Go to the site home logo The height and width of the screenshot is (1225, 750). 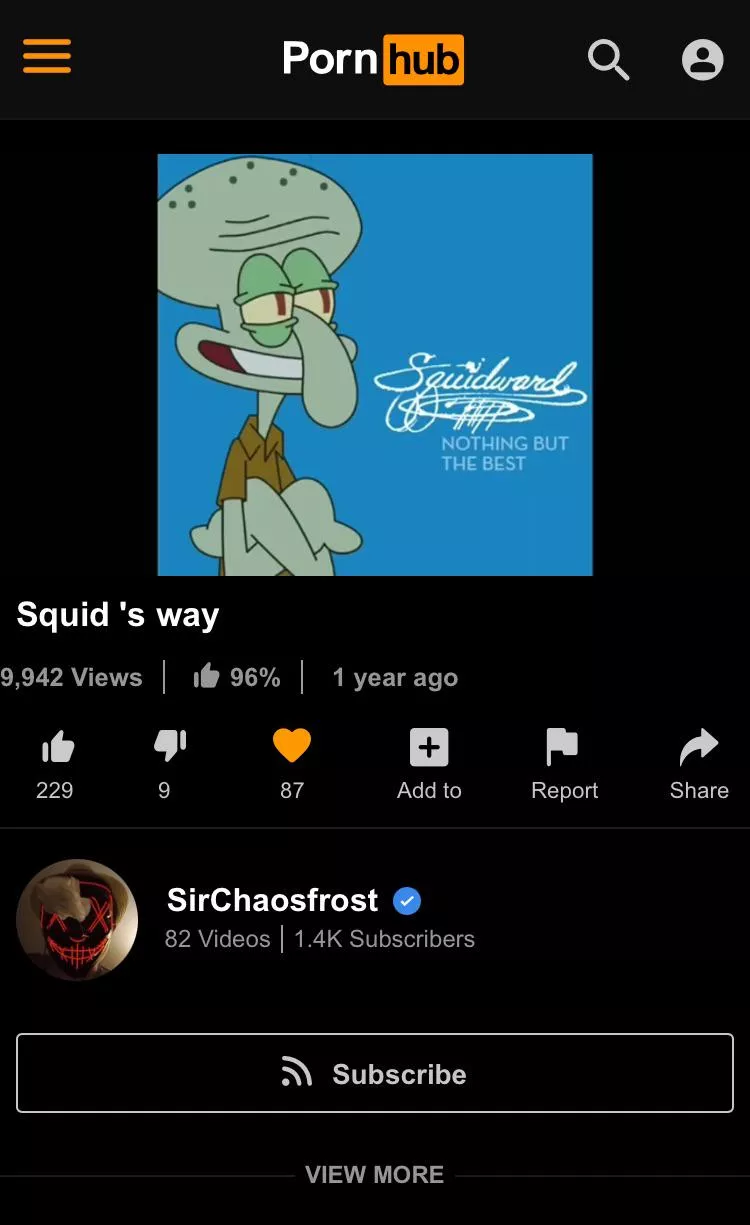[373, 59]
